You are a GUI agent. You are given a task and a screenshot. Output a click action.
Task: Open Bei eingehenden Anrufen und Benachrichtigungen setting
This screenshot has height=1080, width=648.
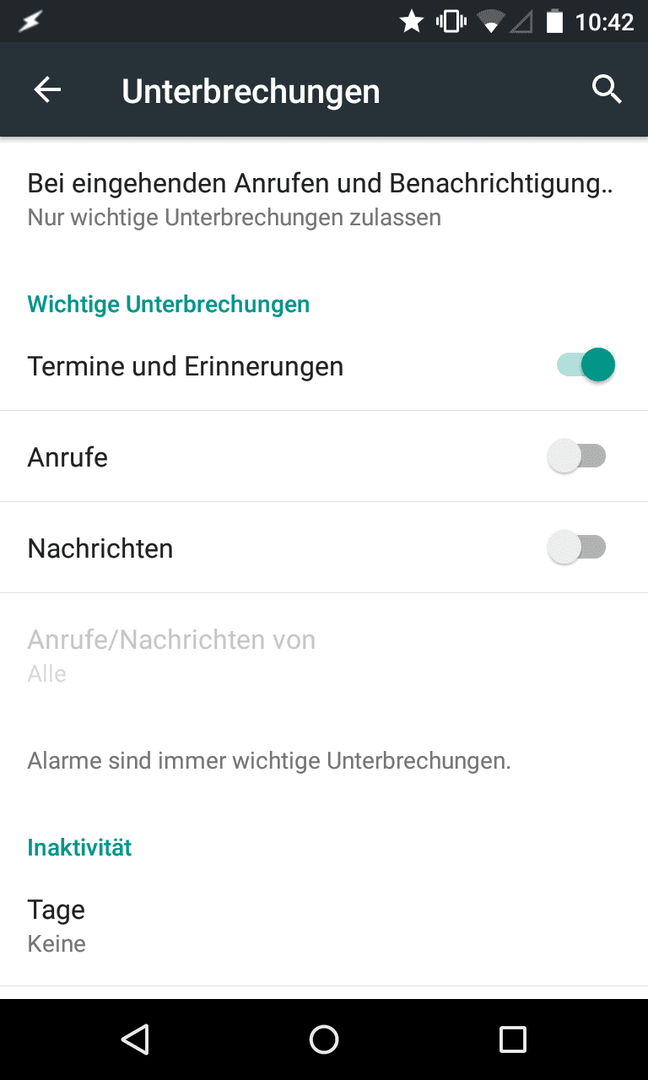(324, 199)
